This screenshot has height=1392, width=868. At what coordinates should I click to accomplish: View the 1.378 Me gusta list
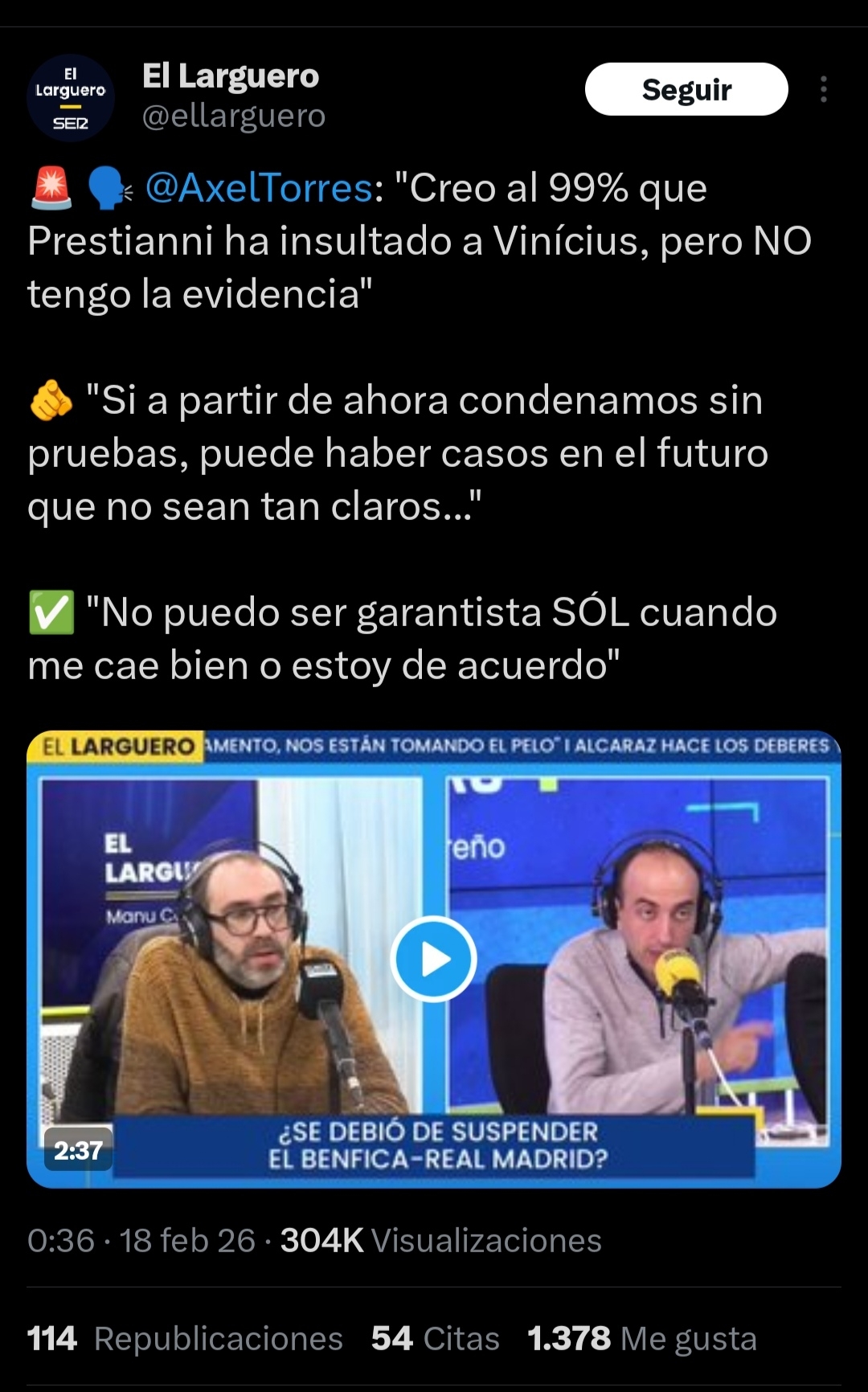641,1339
